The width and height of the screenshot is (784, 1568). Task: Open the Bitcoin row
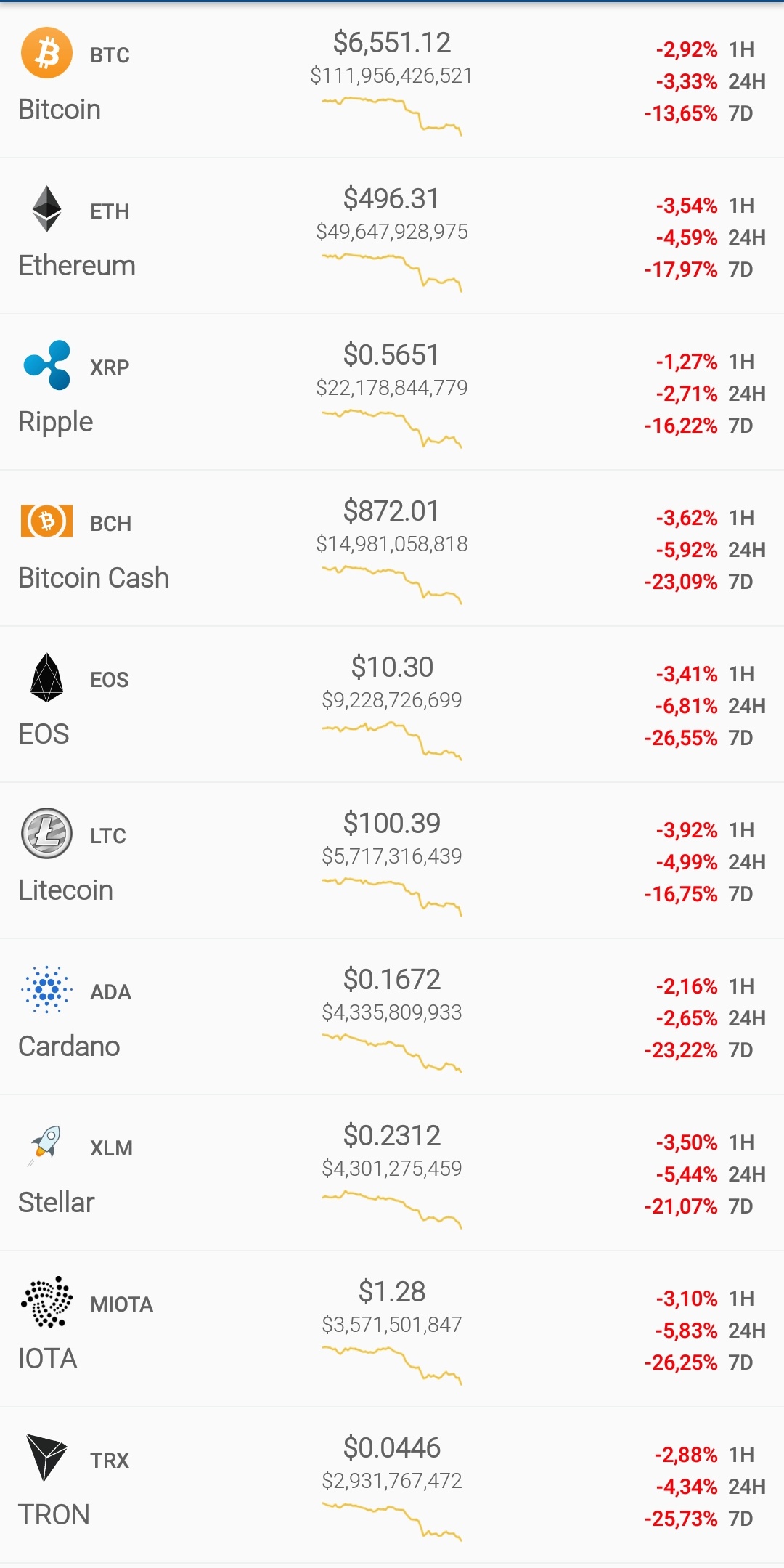[392, 81]
